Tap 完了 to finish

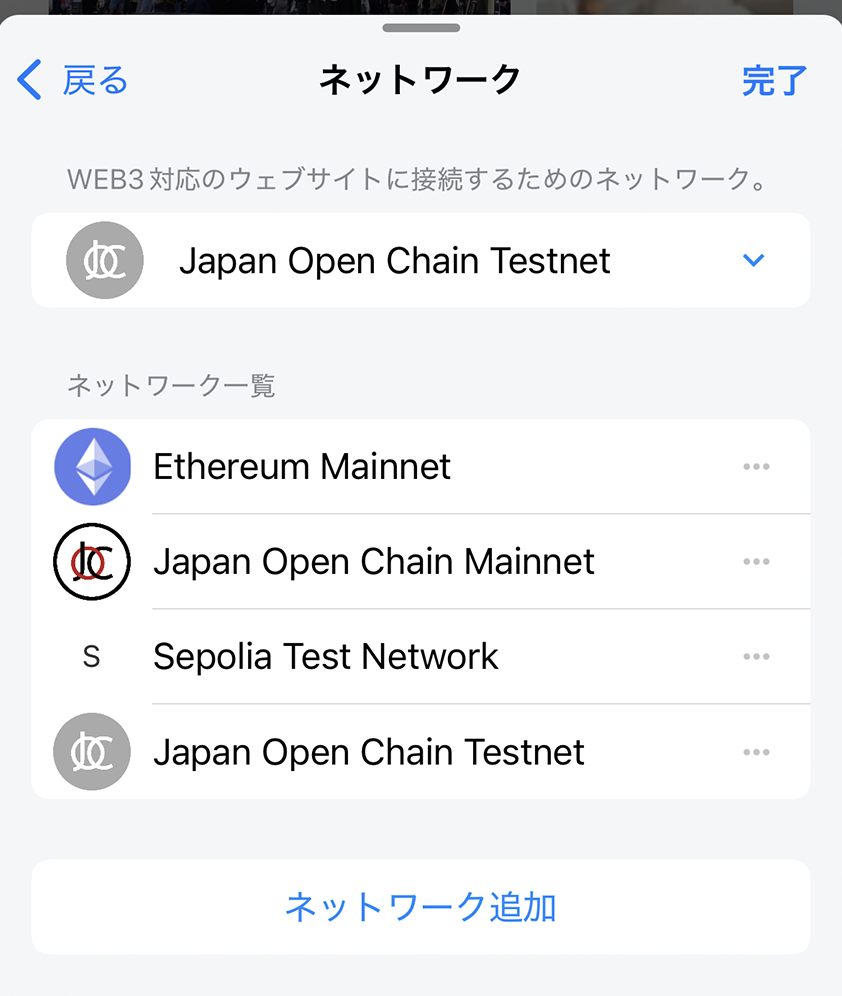[773, 80]
